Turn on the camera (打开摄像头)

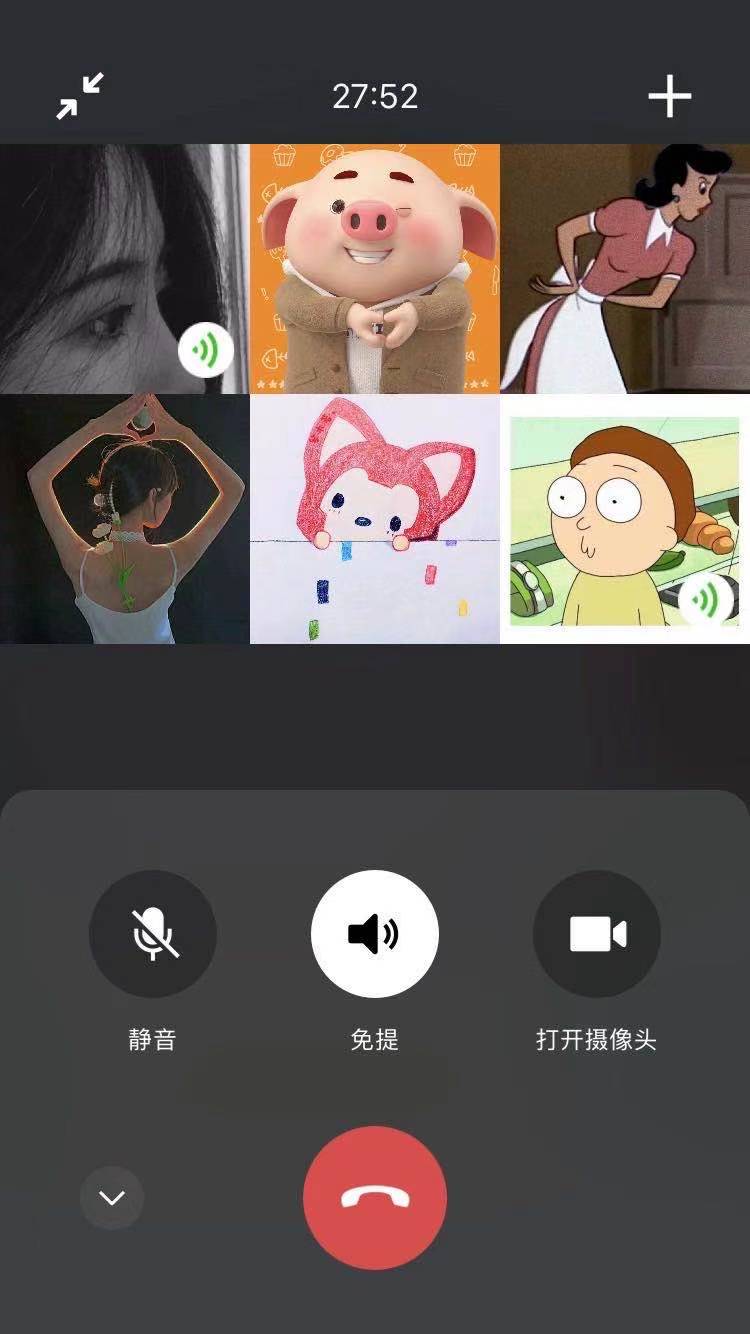click(597, 933)
